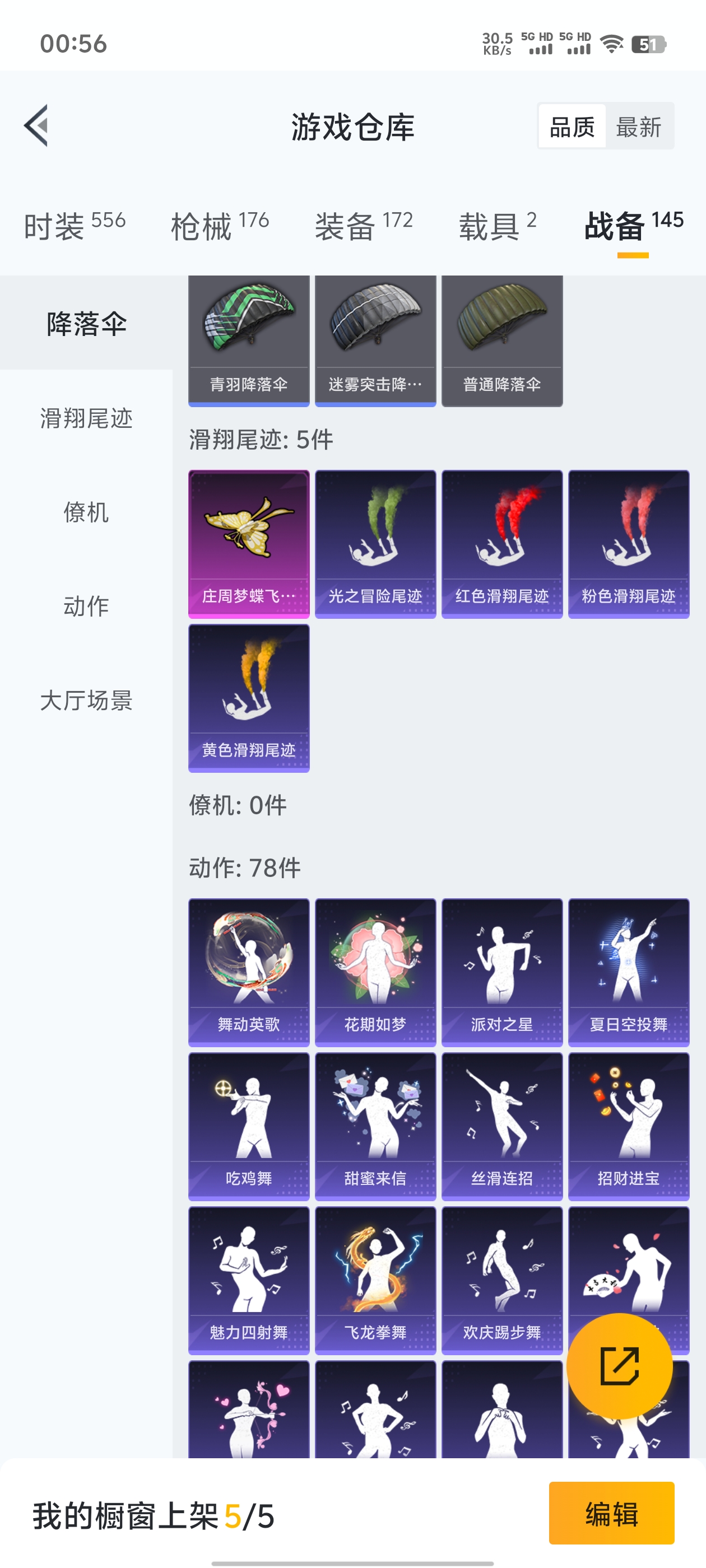Tap the orange floating share button
Image resolution: width=706 pixels, height=1568 pixels.
[619, 1366]
